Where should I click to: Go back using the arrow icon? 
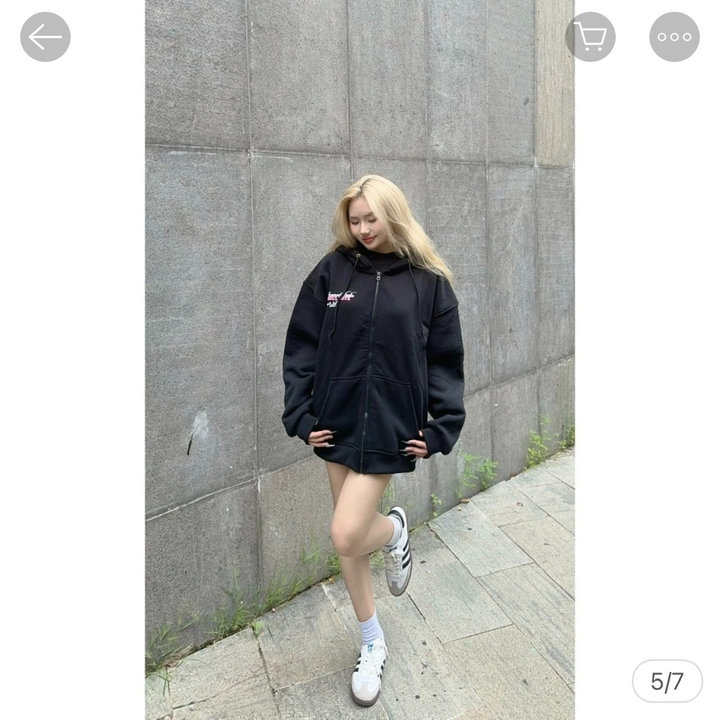(45, 37)
